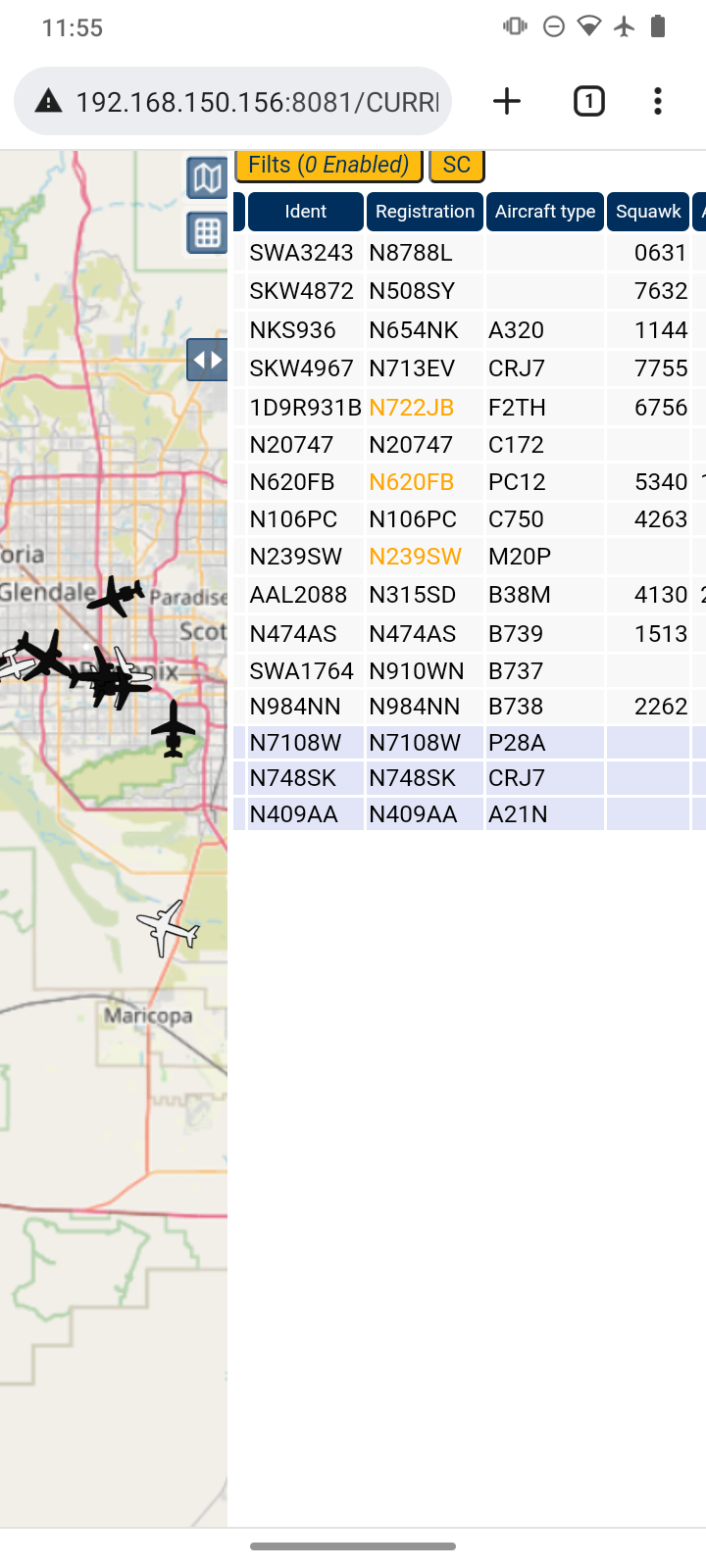Screen dimensions: 706x1568
Task: Sort the table by Ident column
Action: click(x=305, y=212)
